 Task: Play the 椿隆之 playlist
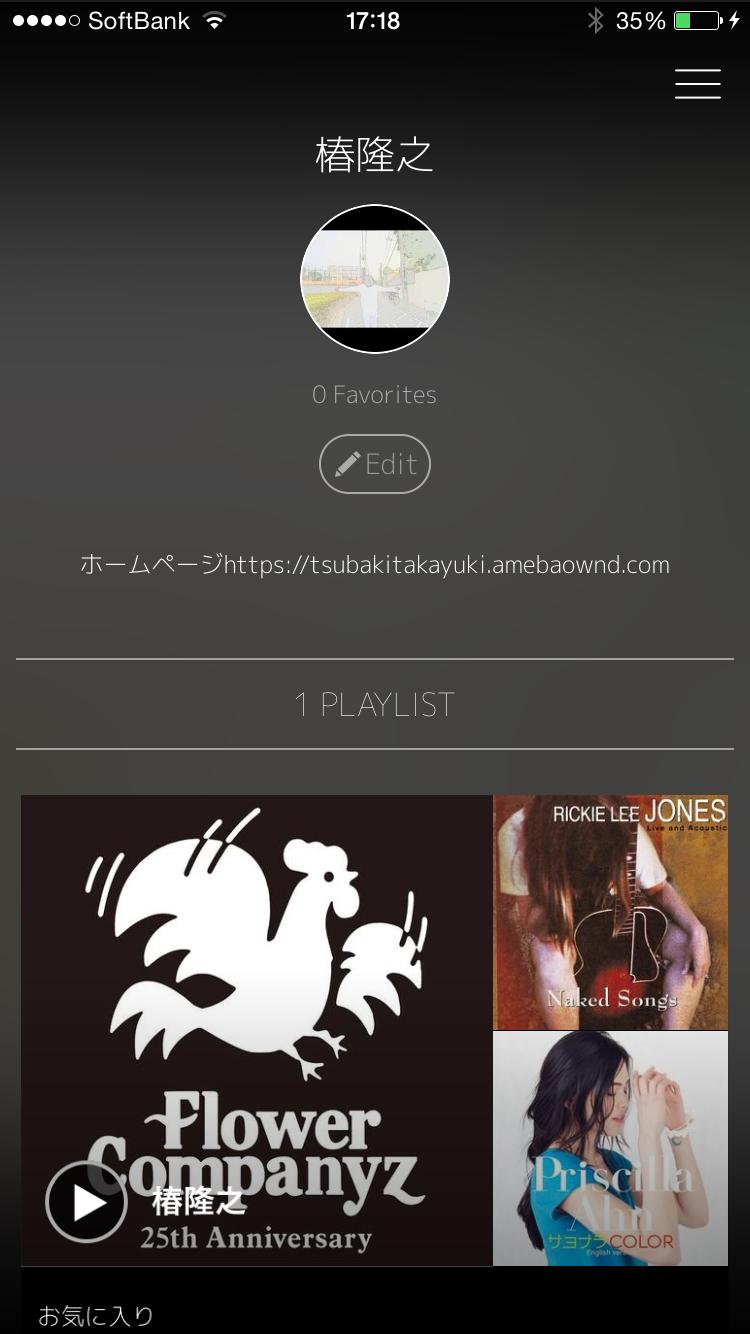(87, 1201)
